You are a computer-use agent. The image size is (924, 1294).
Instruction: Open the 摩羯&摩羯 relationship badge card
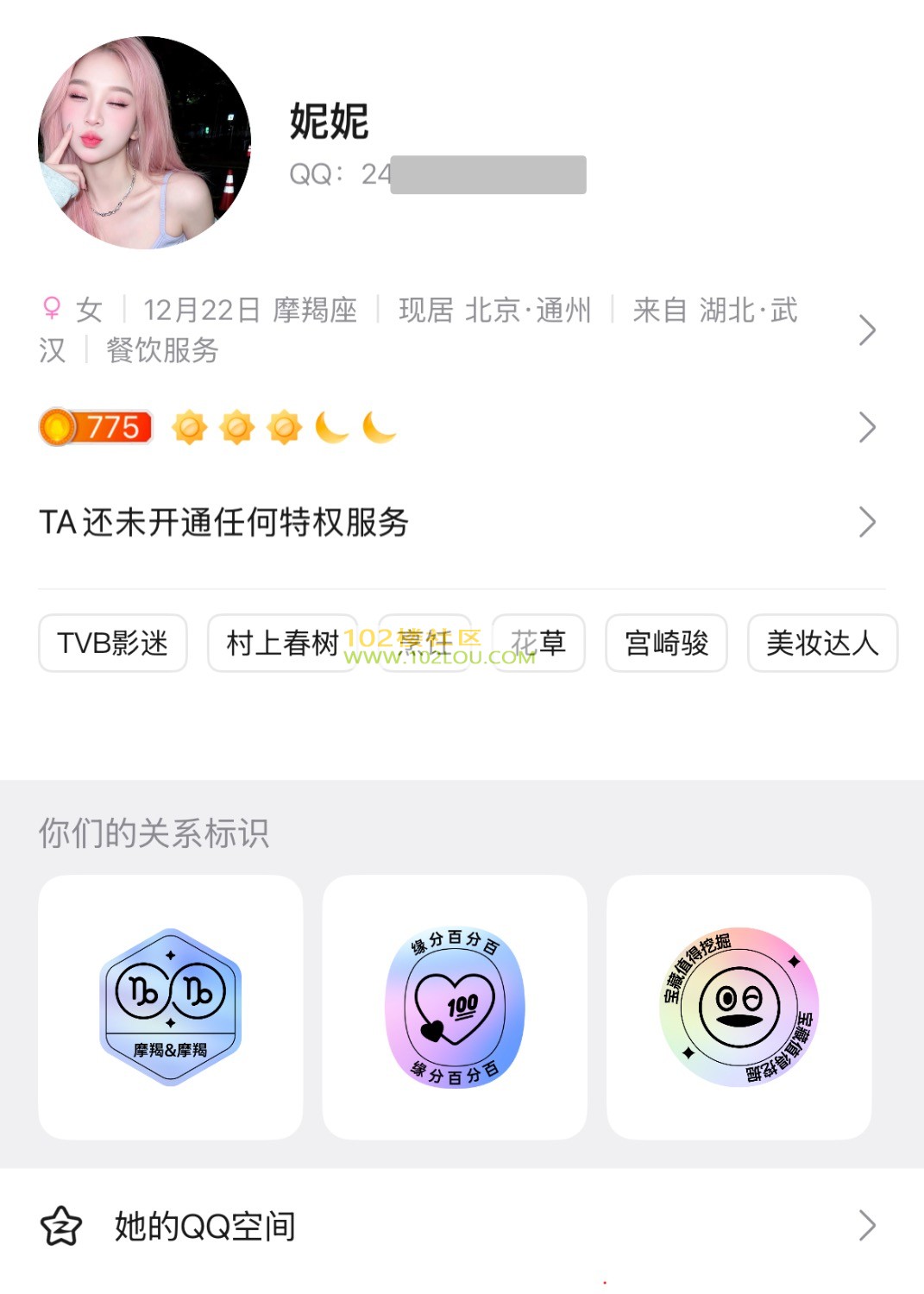pos(170,1007)
